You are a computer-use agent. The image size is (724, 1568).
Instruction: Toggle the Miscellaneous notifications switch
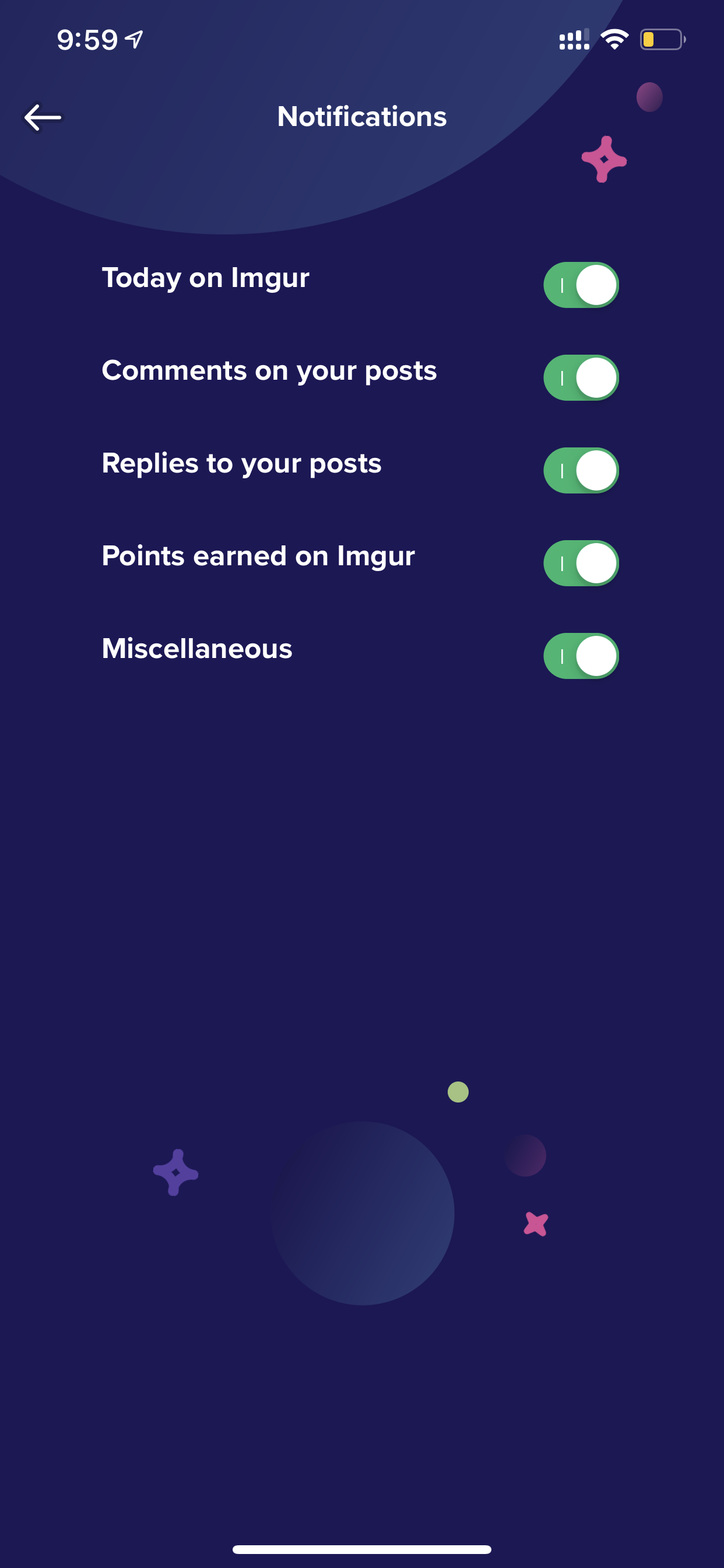(581, 656)
